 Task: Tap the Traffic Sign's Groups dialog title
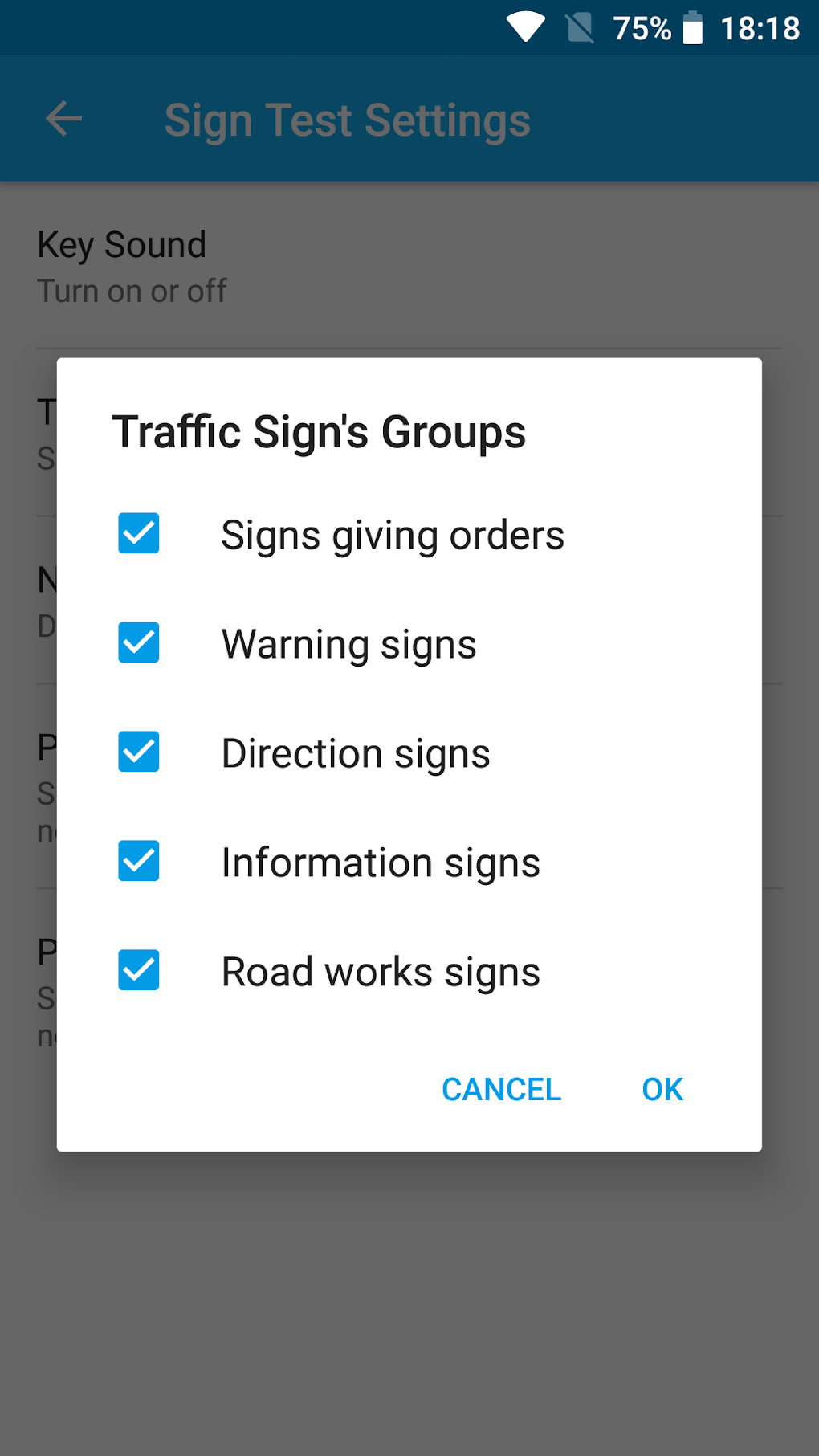click(x=319, y=431)
